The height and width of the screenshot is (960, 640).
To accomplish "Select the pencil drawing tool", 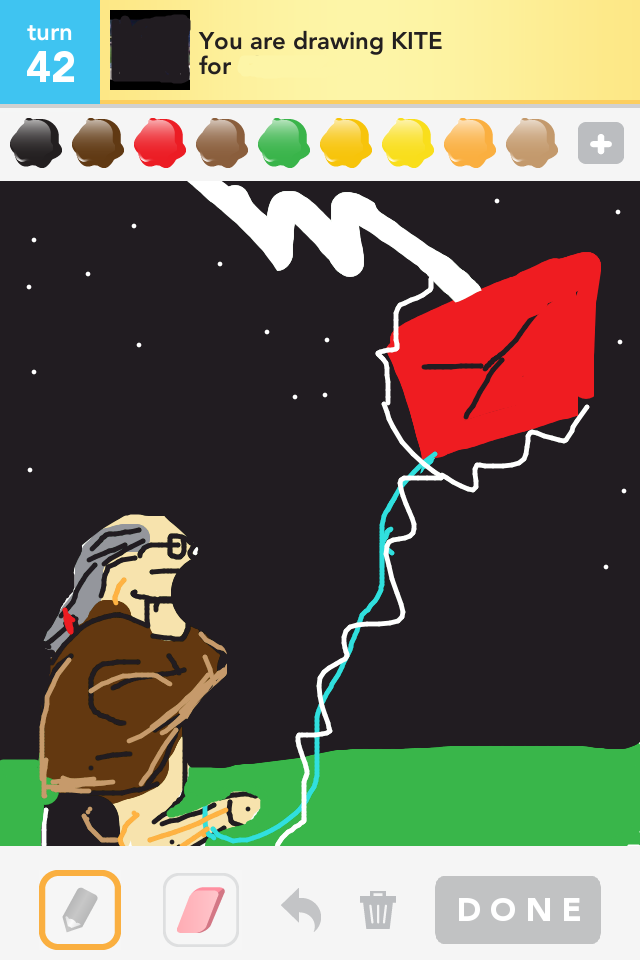I will [x=80, y=910].
